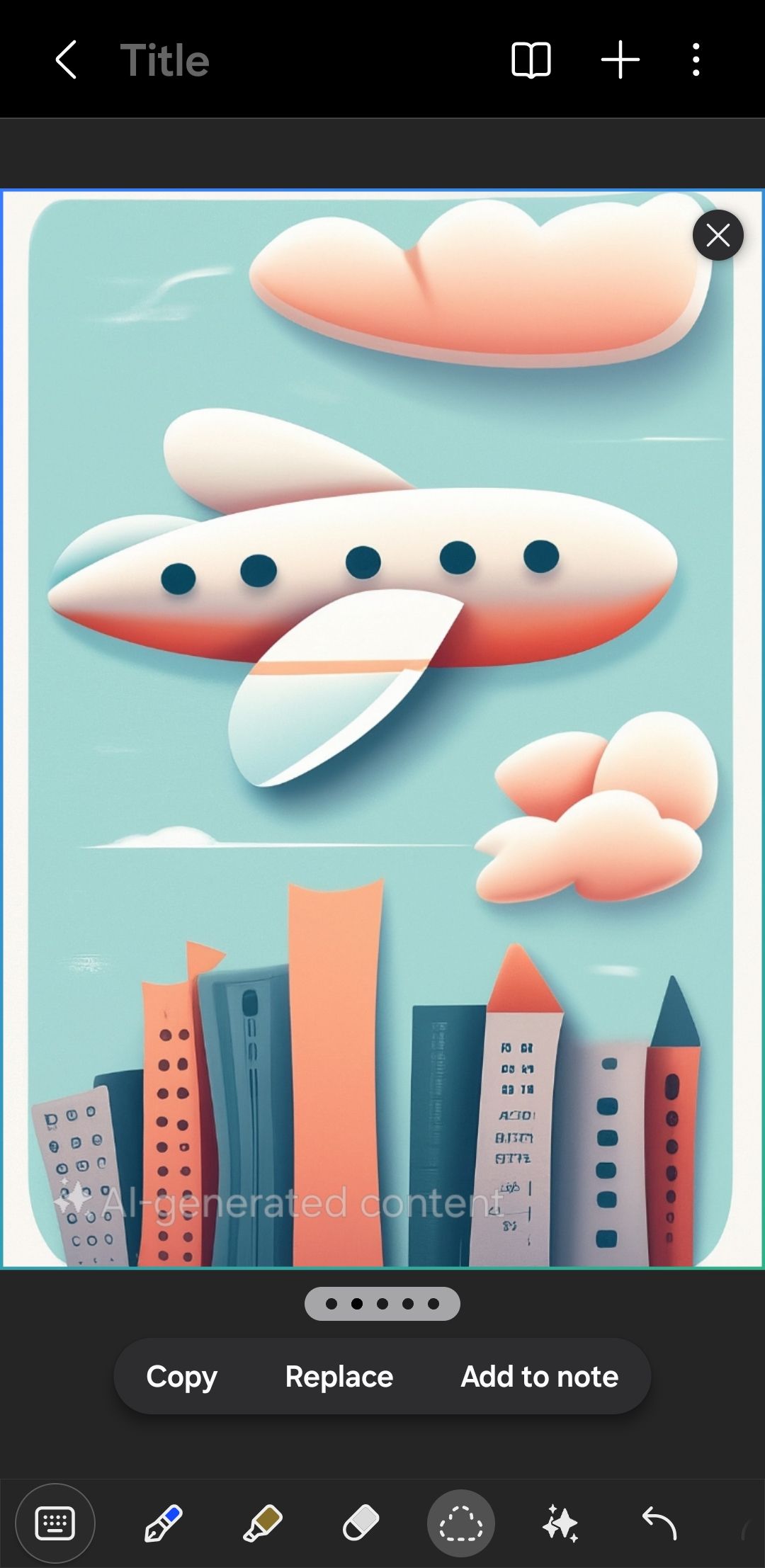Open the three-dot overflow menu
765x1568 pixels.
tap(696, 59)
